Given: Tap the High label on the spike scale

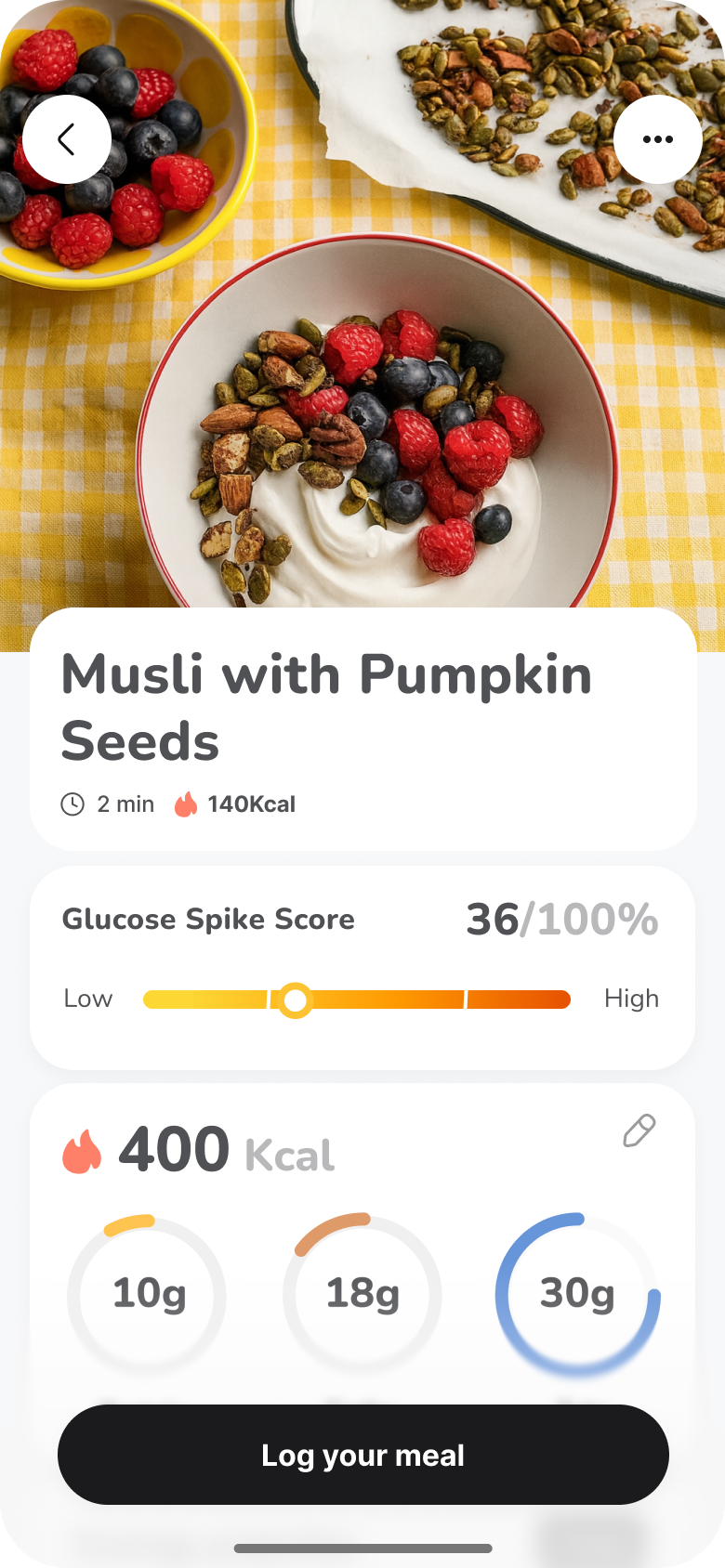Looking at the screenshot, I should click(632, 999).
